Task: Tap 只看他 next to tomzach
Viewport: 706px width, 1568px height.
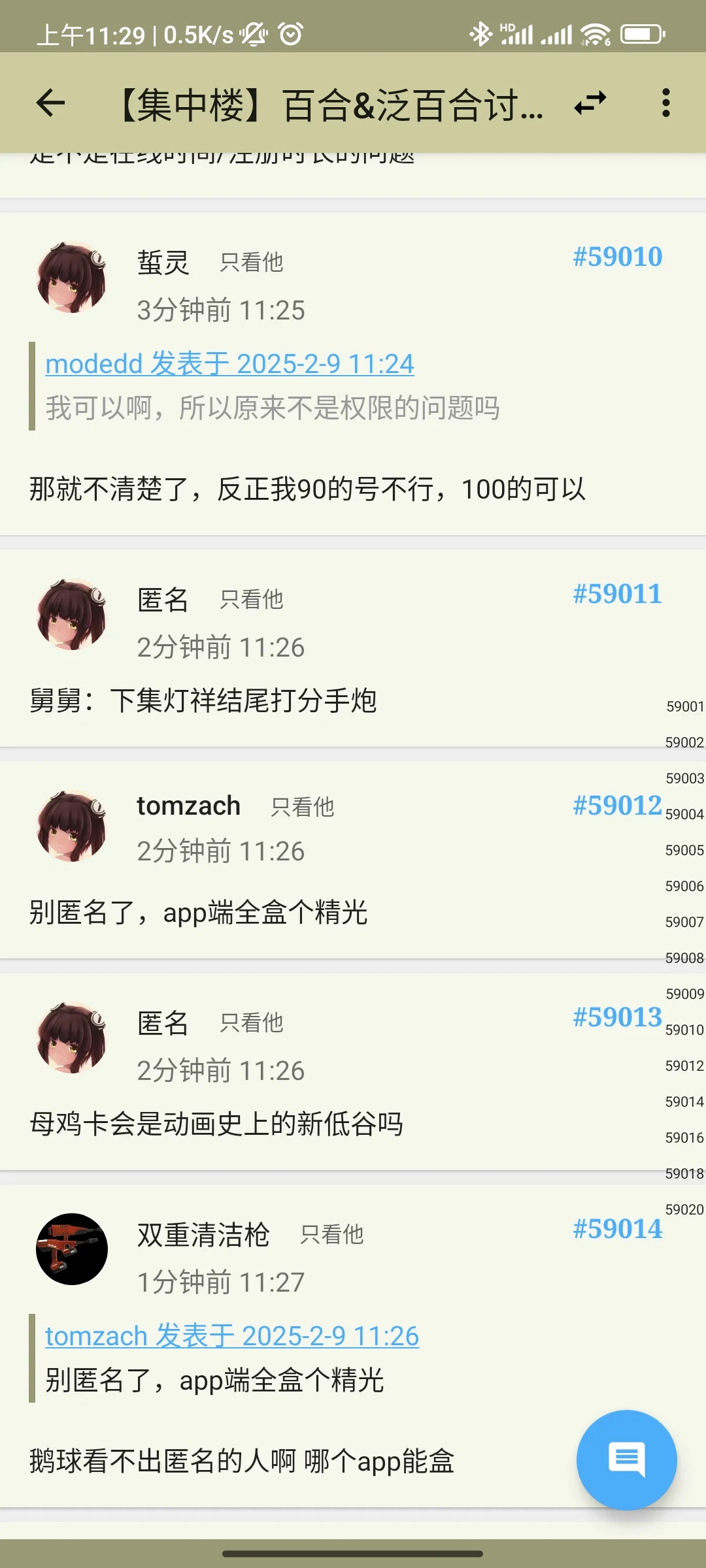Action: [x=302, y=808]
